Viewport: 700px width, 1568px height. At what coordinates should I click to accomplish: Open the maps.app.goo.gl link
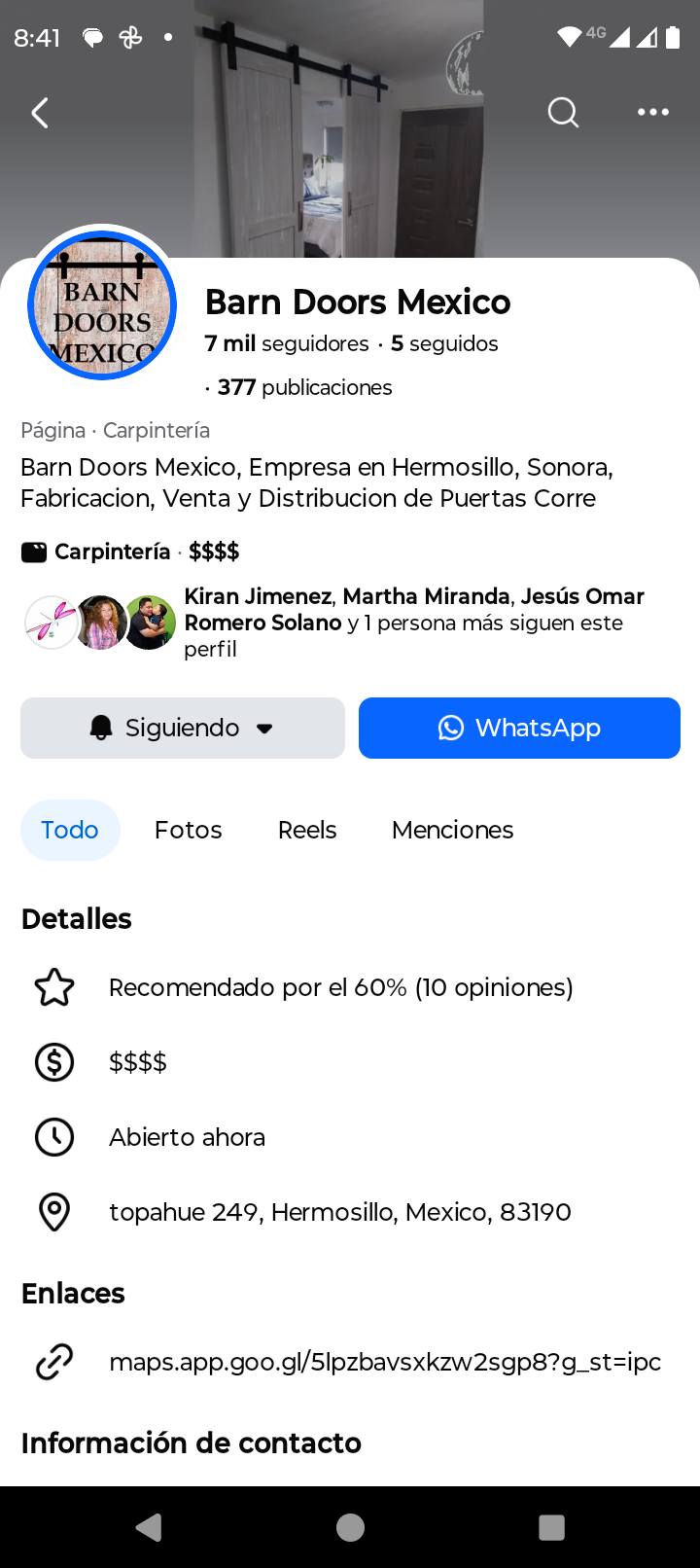point(385,1362)
